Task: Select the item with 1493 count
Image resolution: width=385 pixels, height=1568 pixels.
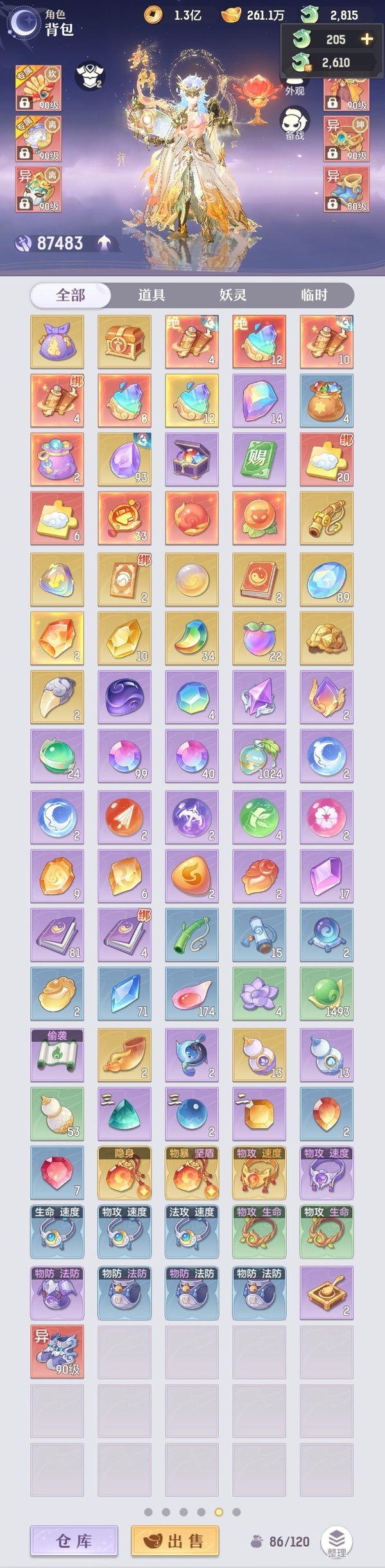Action: pyautogui.click(x=327, y=994)
